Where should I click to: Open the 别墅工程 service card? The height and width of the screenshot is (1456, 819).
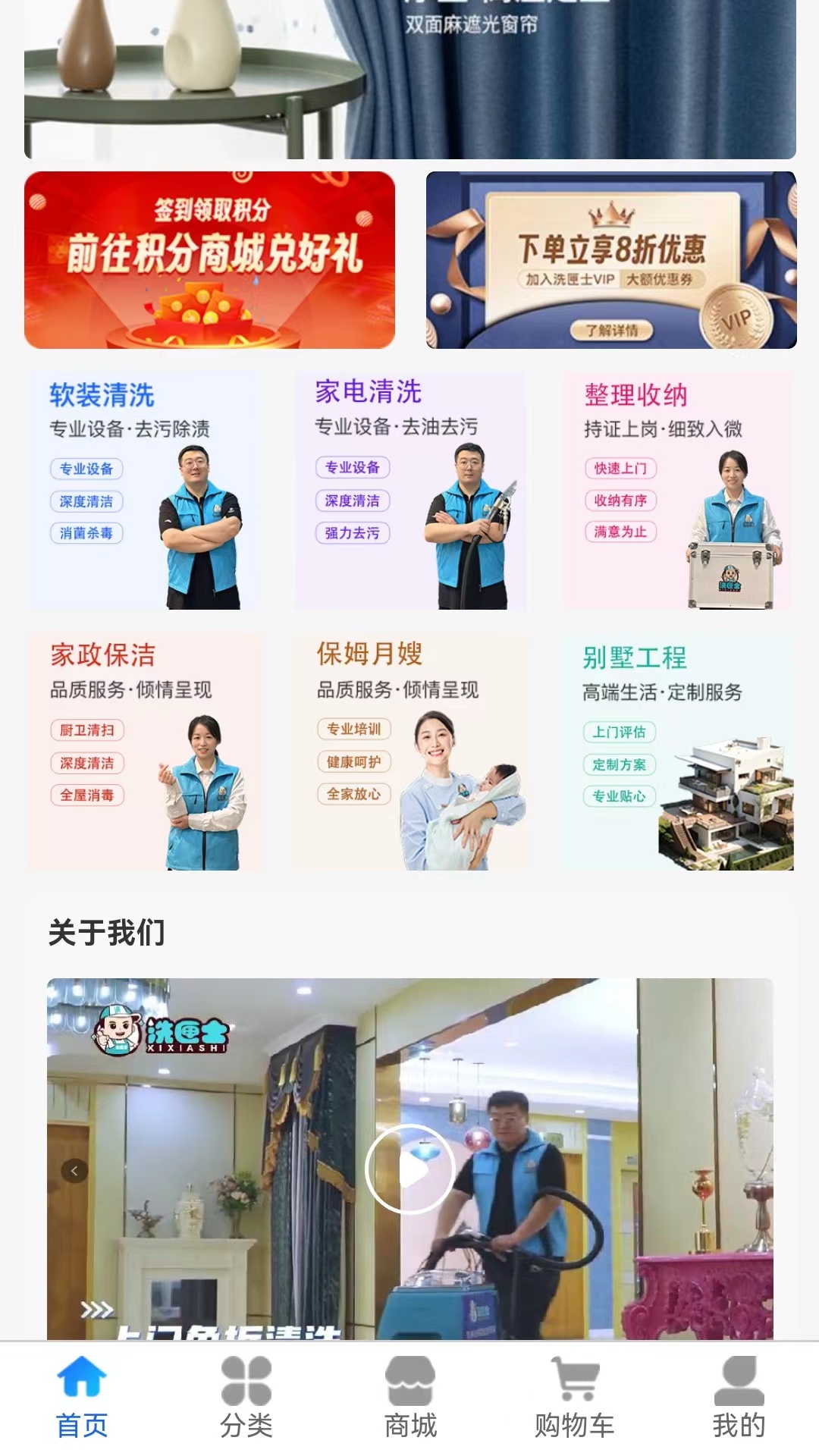click(x=677, y=751)
